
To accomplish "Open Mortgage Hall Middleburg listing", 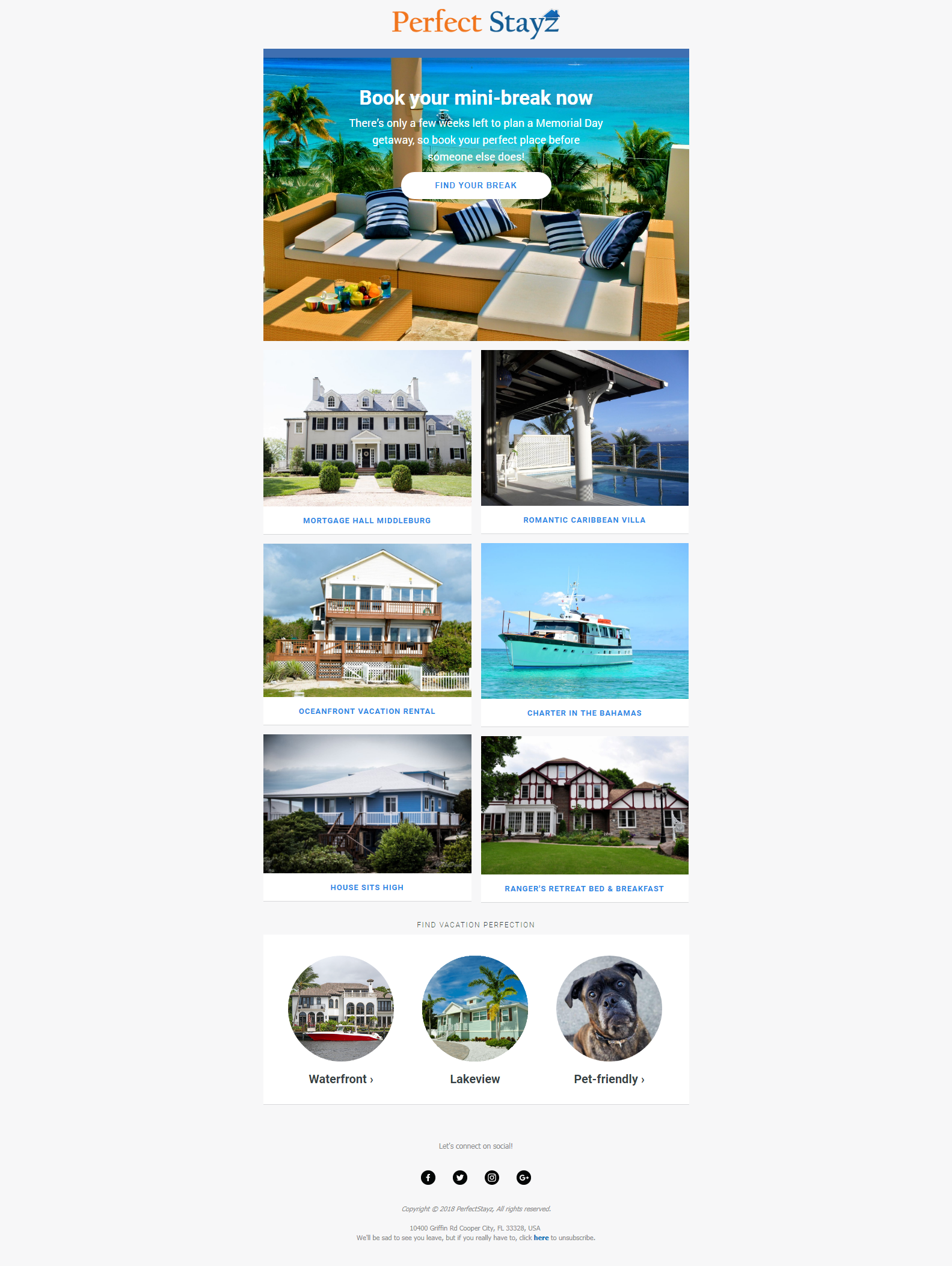I will click(x=367, y=520).
